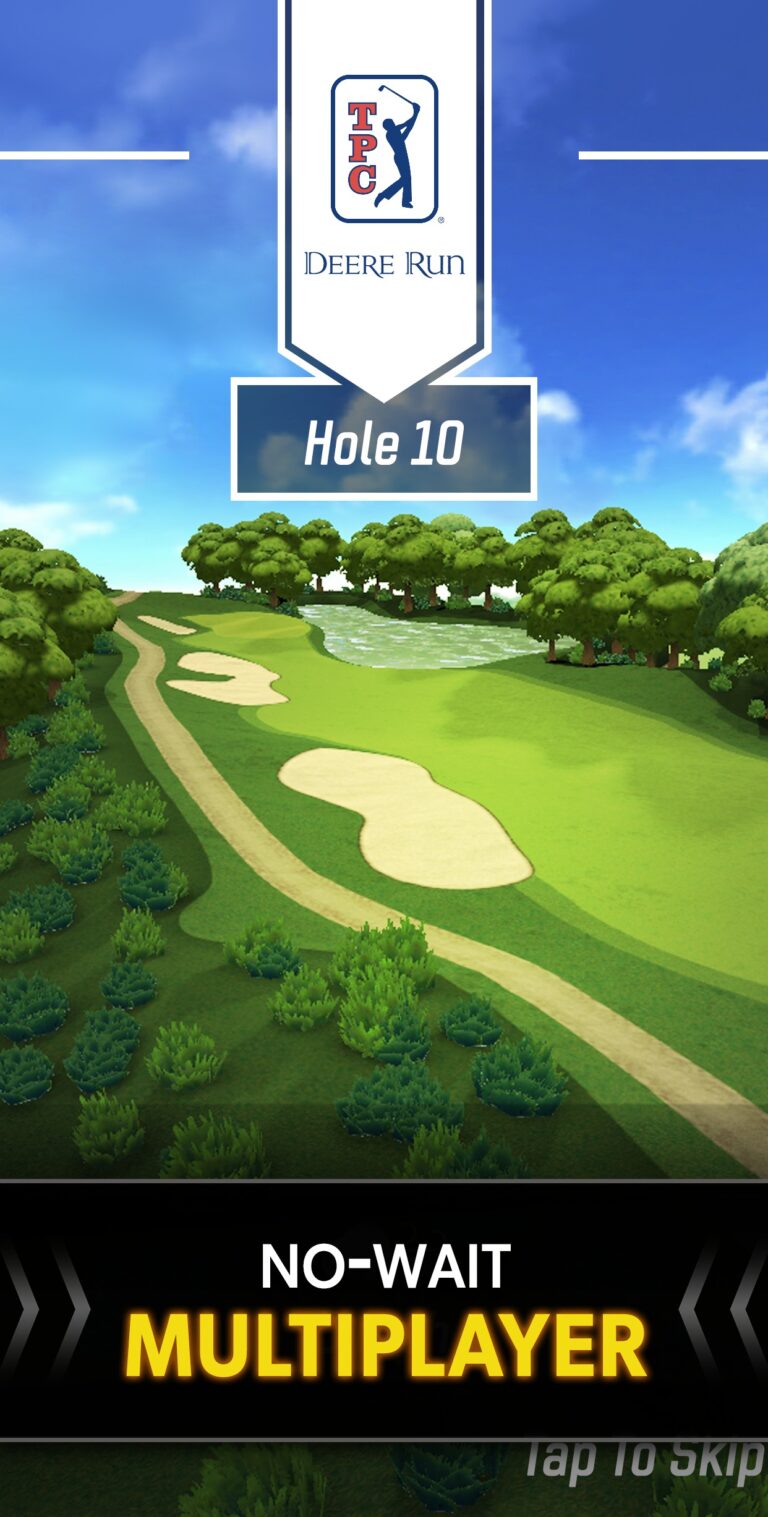Tap the NO-WAIT MULTIPLAYER banner
Screen dimensions: 768x1517
(383, 1300)
